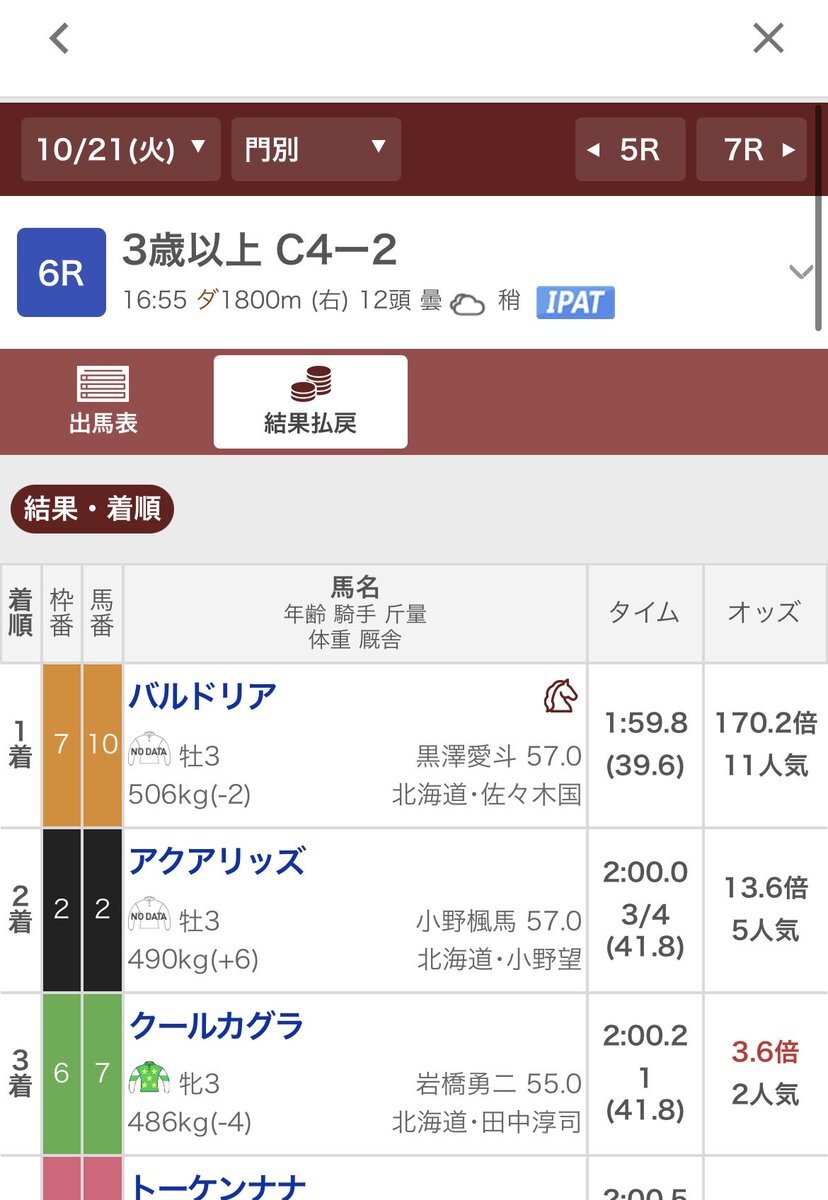Viewport: 828px width, 1200px height.
Task: Open horse アクアリッズ details
Action: [217, 860]
